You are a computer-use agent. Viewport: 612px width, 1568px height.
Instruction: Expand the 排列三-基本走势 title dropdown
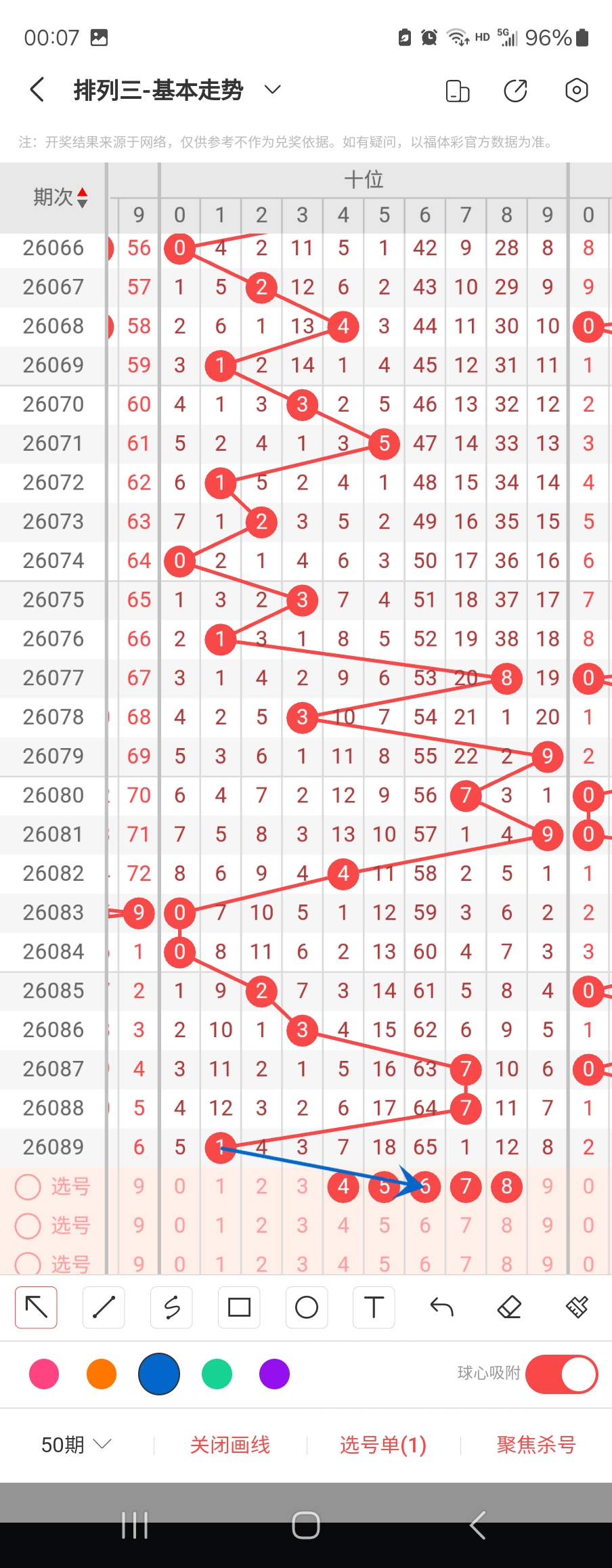coord(272,90)
